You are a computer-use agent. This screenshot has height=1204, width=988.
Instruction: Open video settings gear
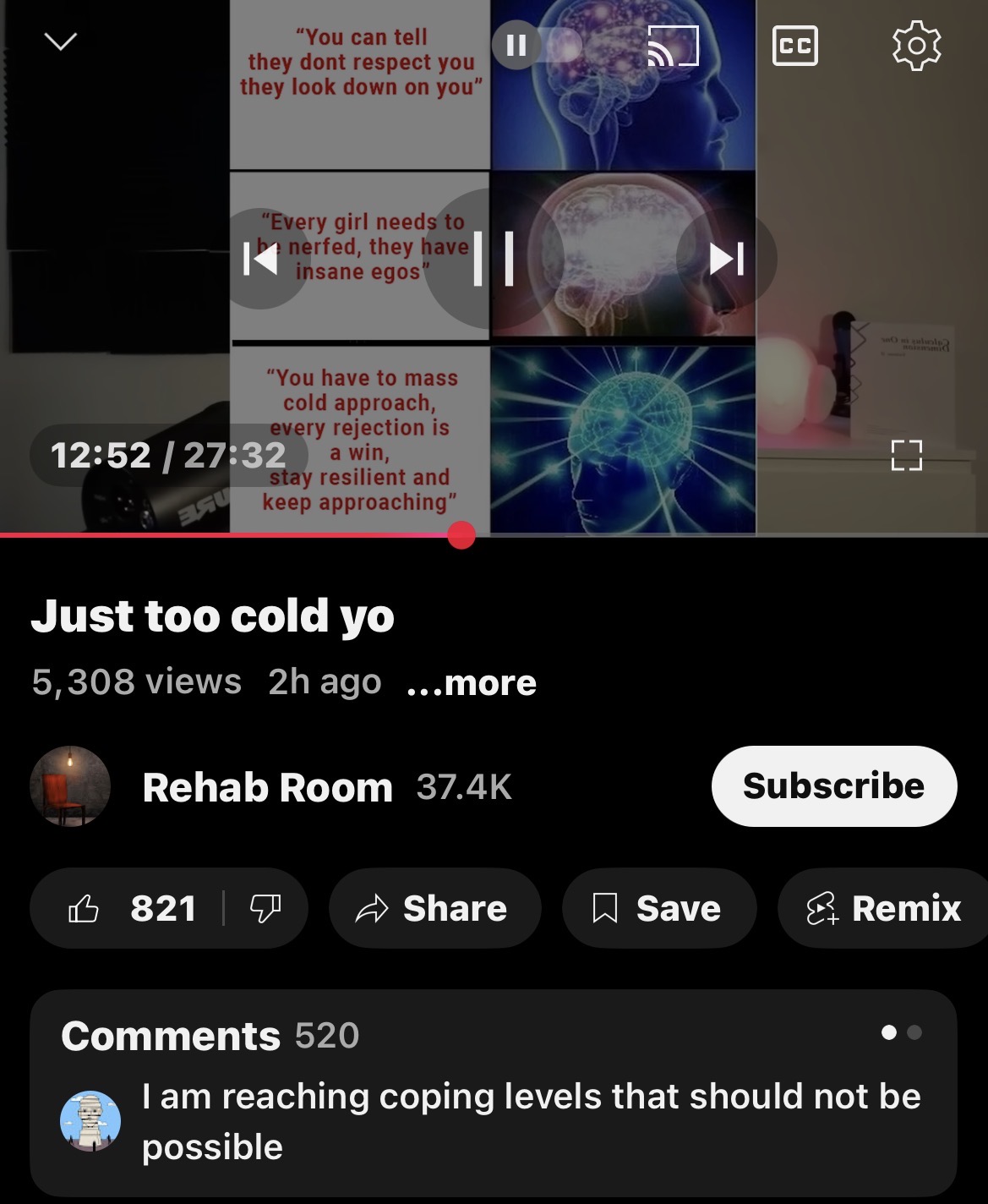pos(916,46)
